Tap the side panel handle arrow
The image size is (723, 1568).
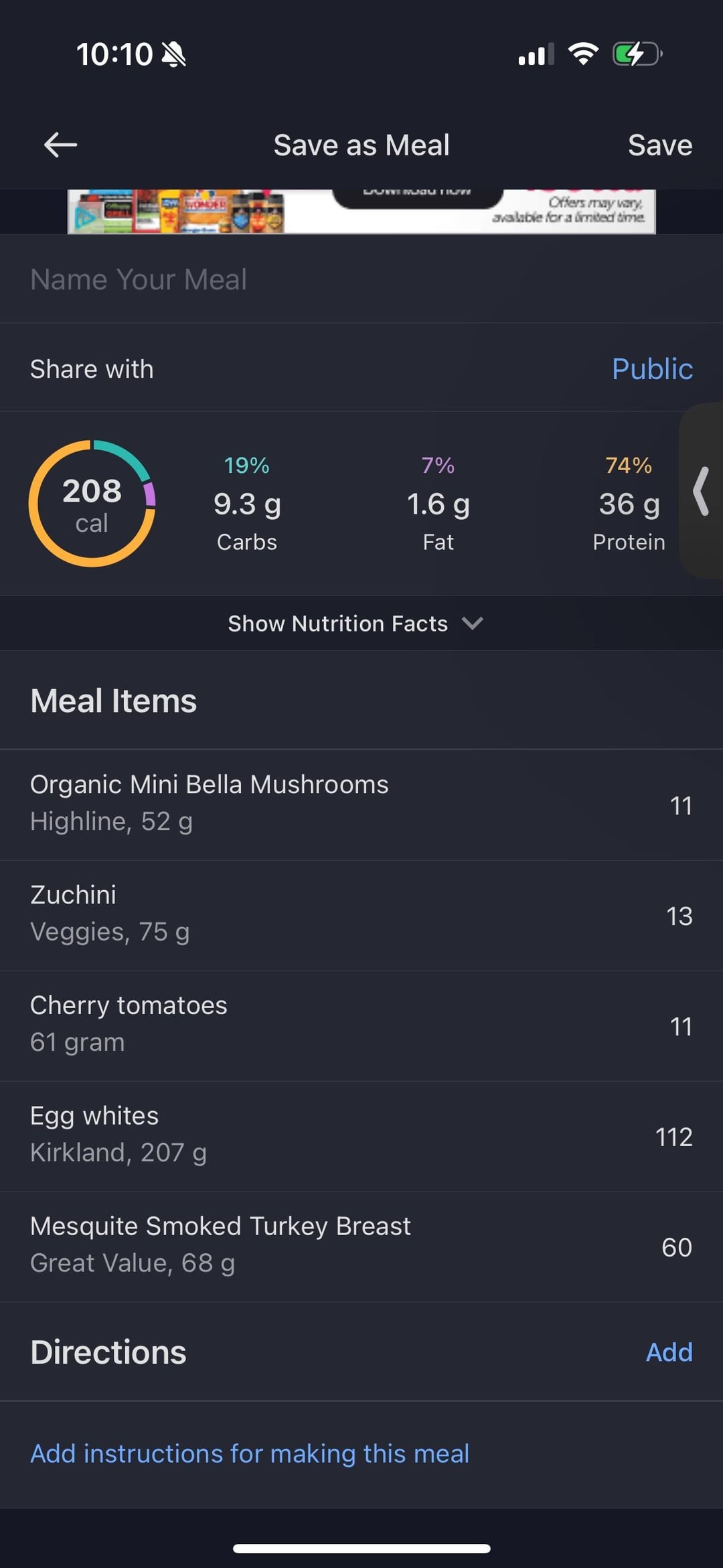pos(701,491)
